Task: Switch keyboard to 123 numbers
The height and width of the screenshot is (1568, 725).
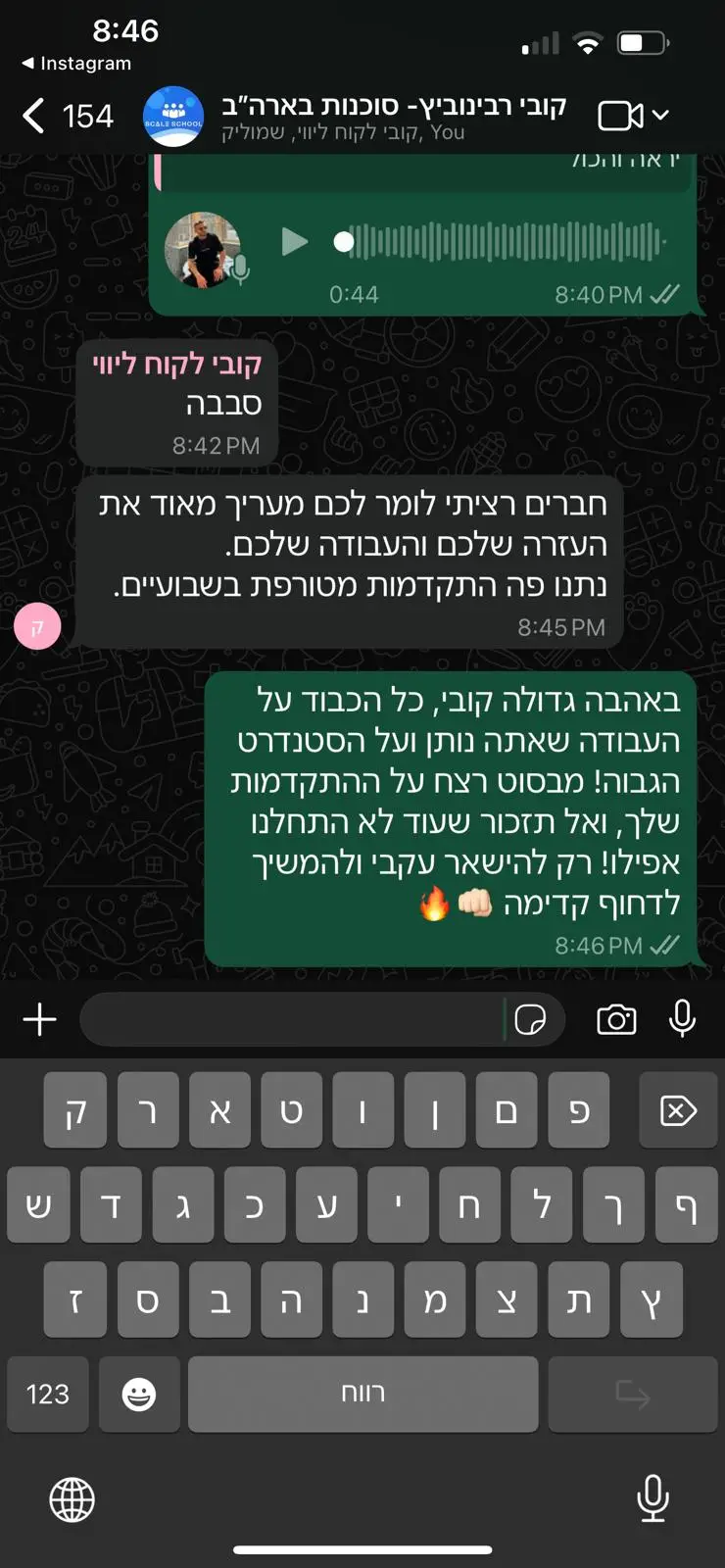Action: (x=47, y=1394)
